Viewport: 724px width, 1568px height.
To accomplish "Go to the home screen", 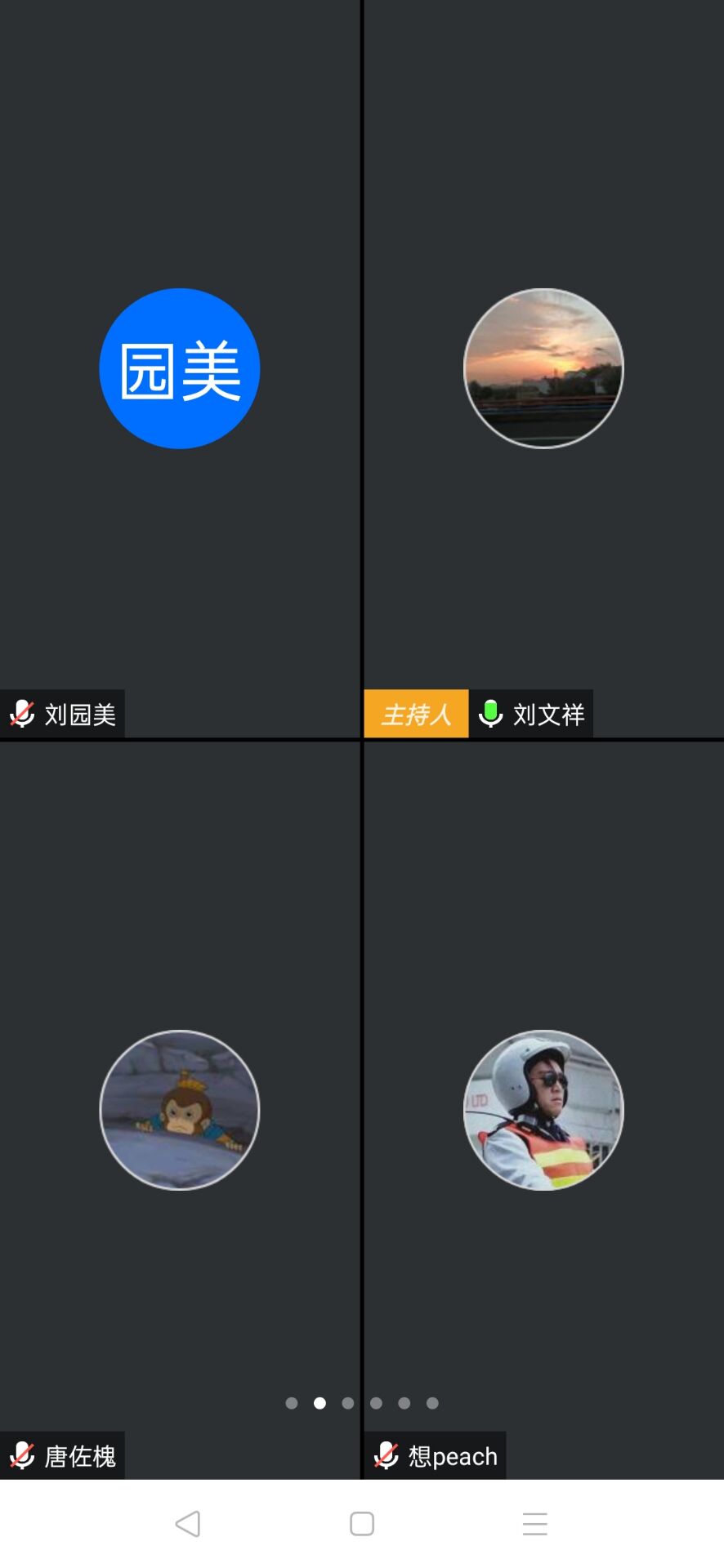I will [362, 1524].
